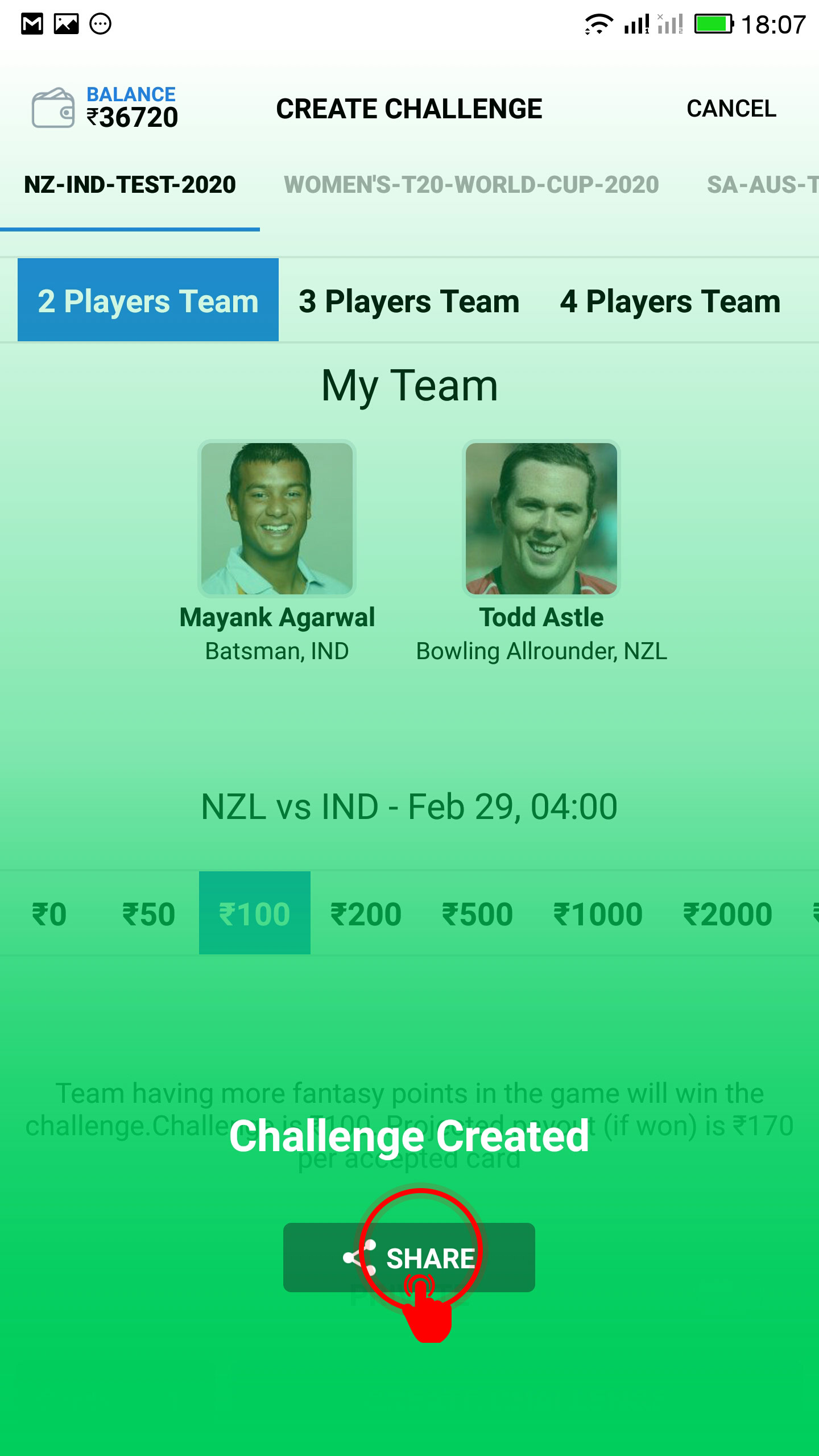Switch to Women's-T20-World-Cup-2020 tab
This screenshot has height=1456, width=819.
click(x=471, y=185)
